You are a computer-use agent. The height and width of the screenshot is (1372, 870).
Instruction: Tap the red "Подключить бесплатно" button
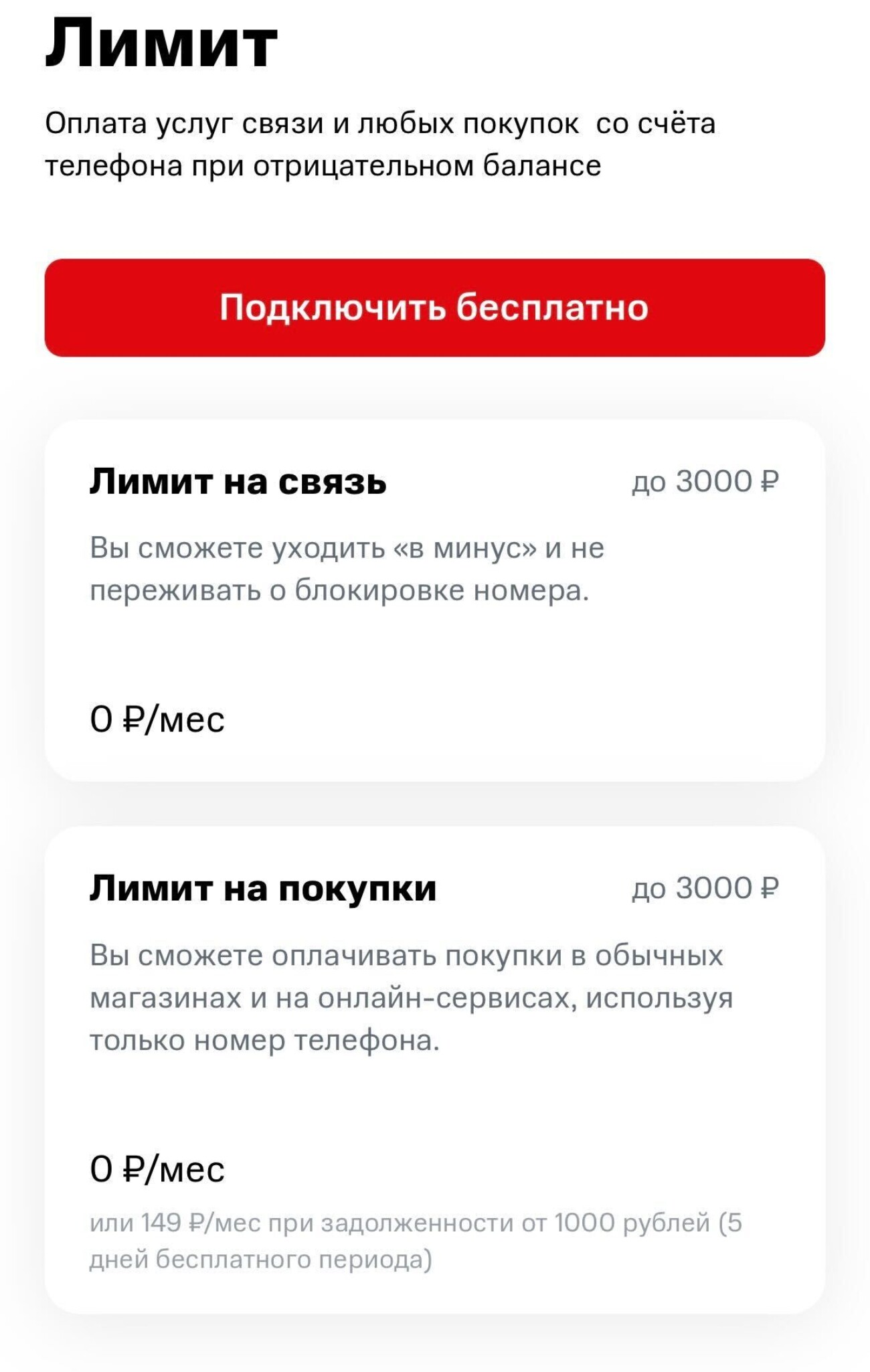coord(434,309)
